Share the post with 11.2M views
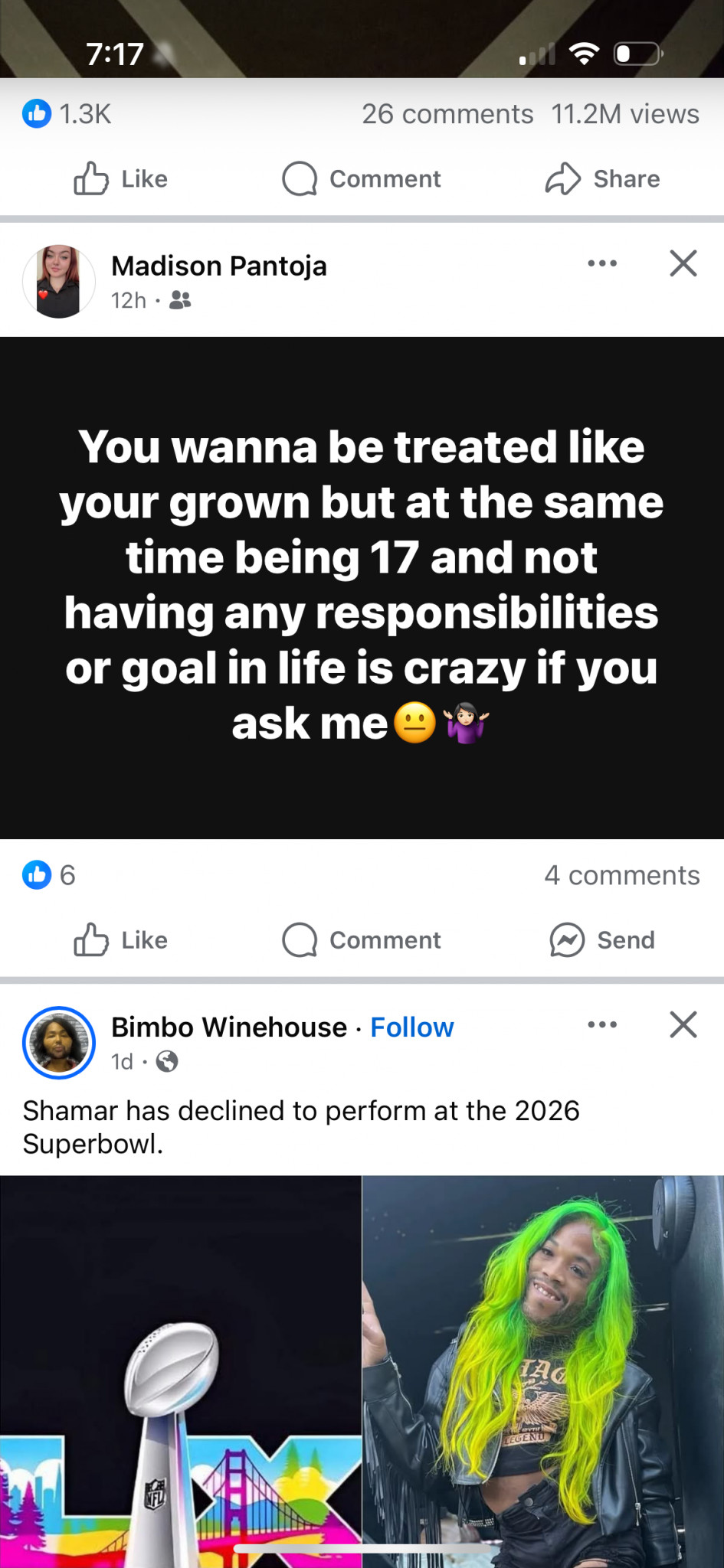The height and width of the screenshot is (1568, 724). point(602,179)
